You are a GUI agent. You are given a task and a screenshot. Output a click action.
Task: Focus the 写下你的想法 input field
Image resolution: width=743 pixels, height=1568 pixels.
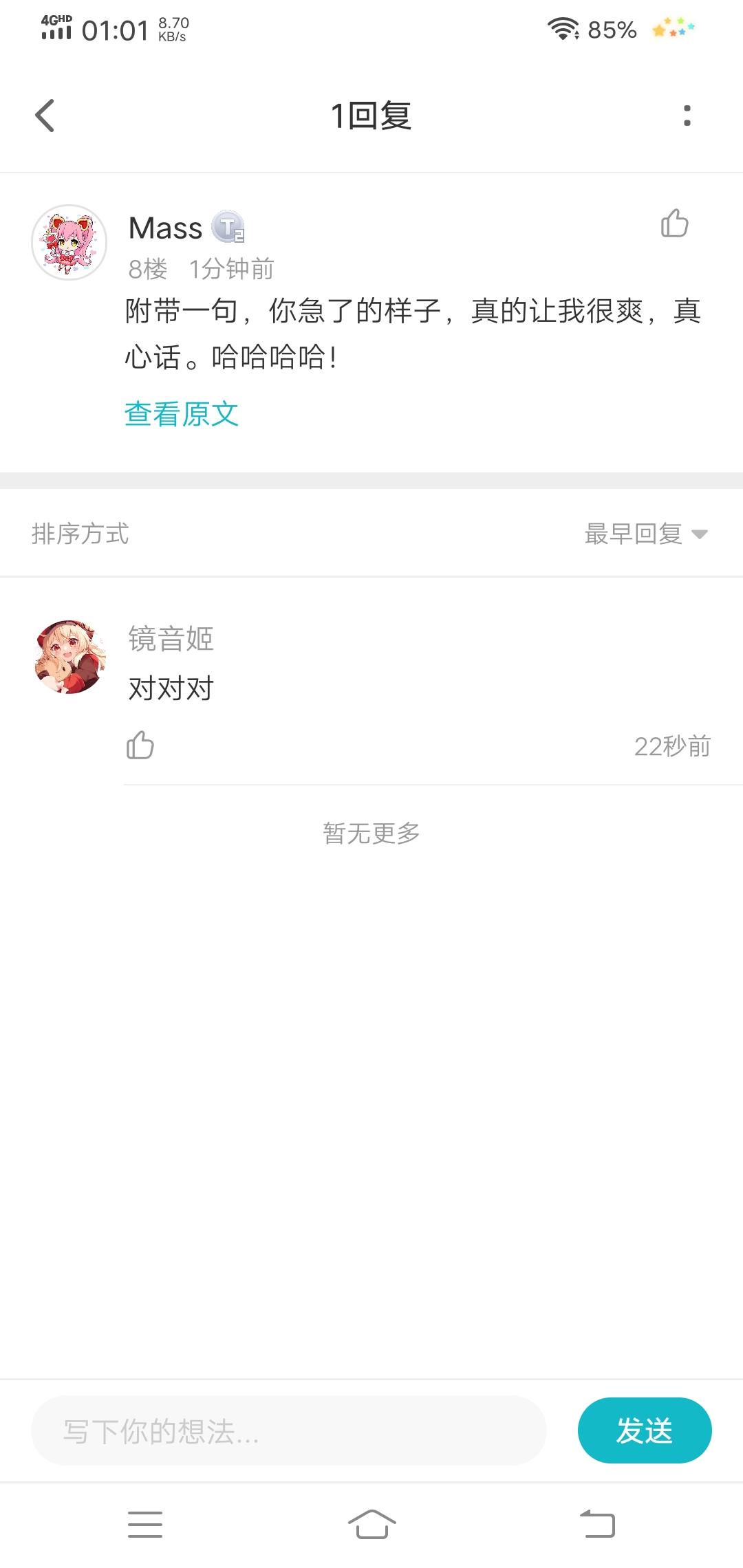click(x=289, y=1431)
